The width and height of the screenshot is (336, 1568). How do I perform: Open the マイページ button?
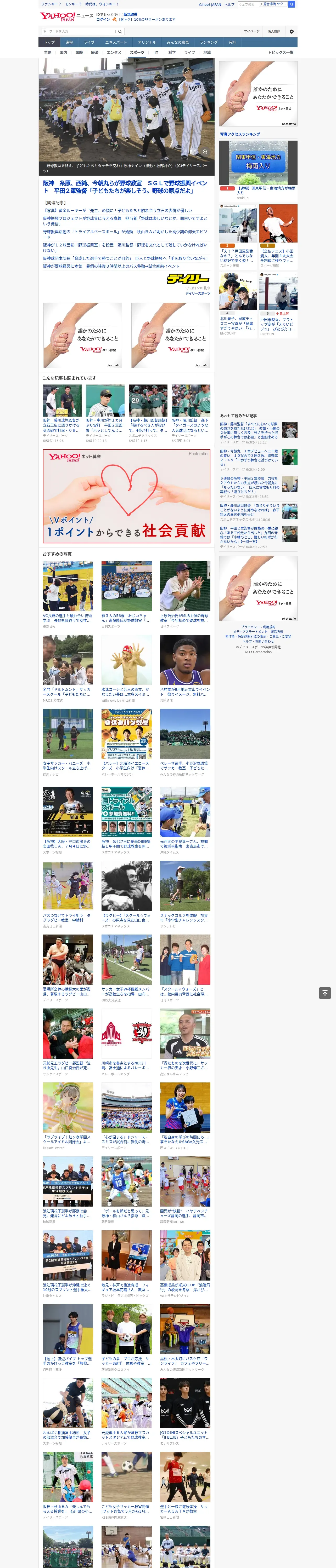click(252, 31)
